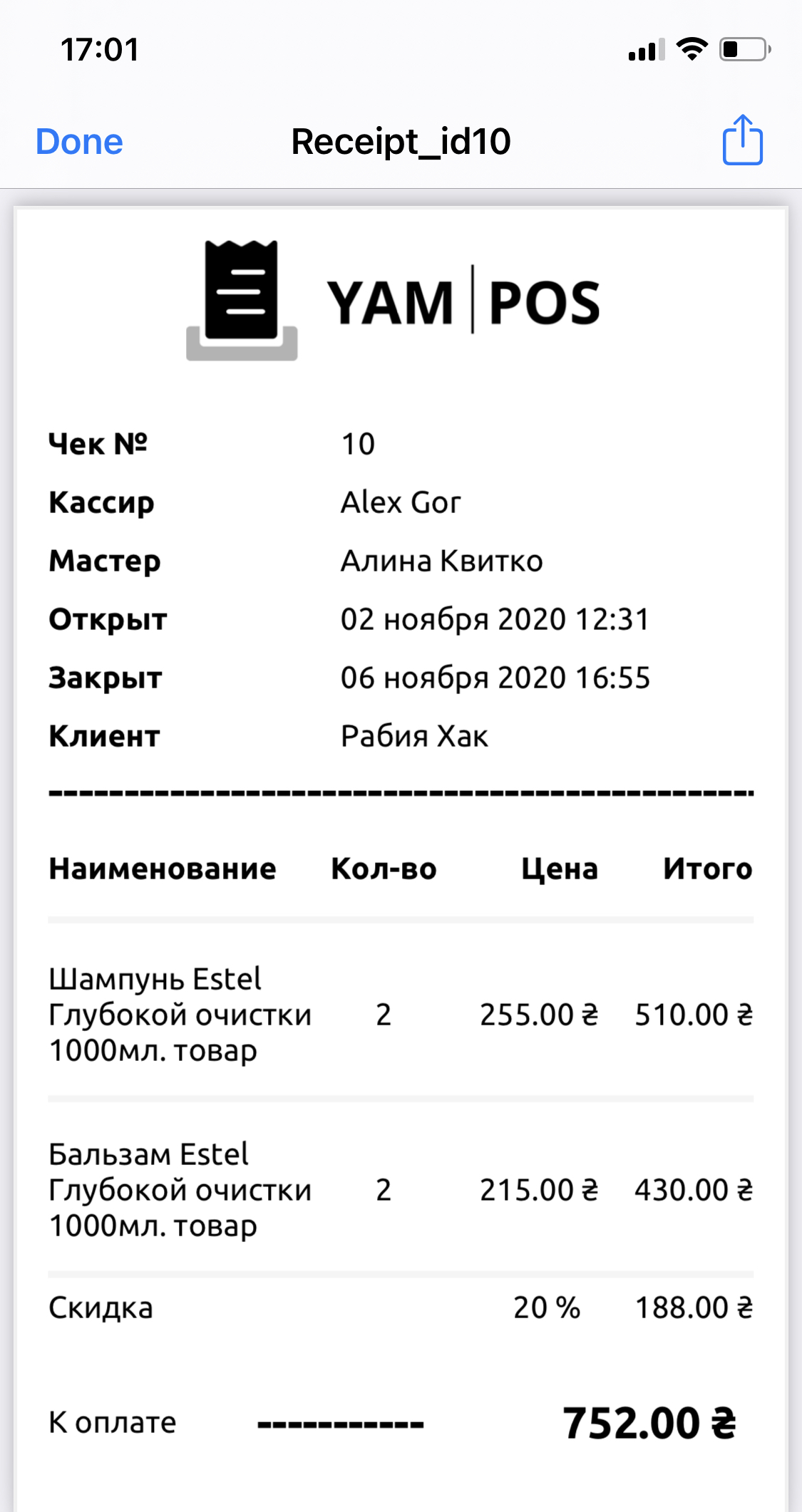Share the Receipt_id10 document

743,140
